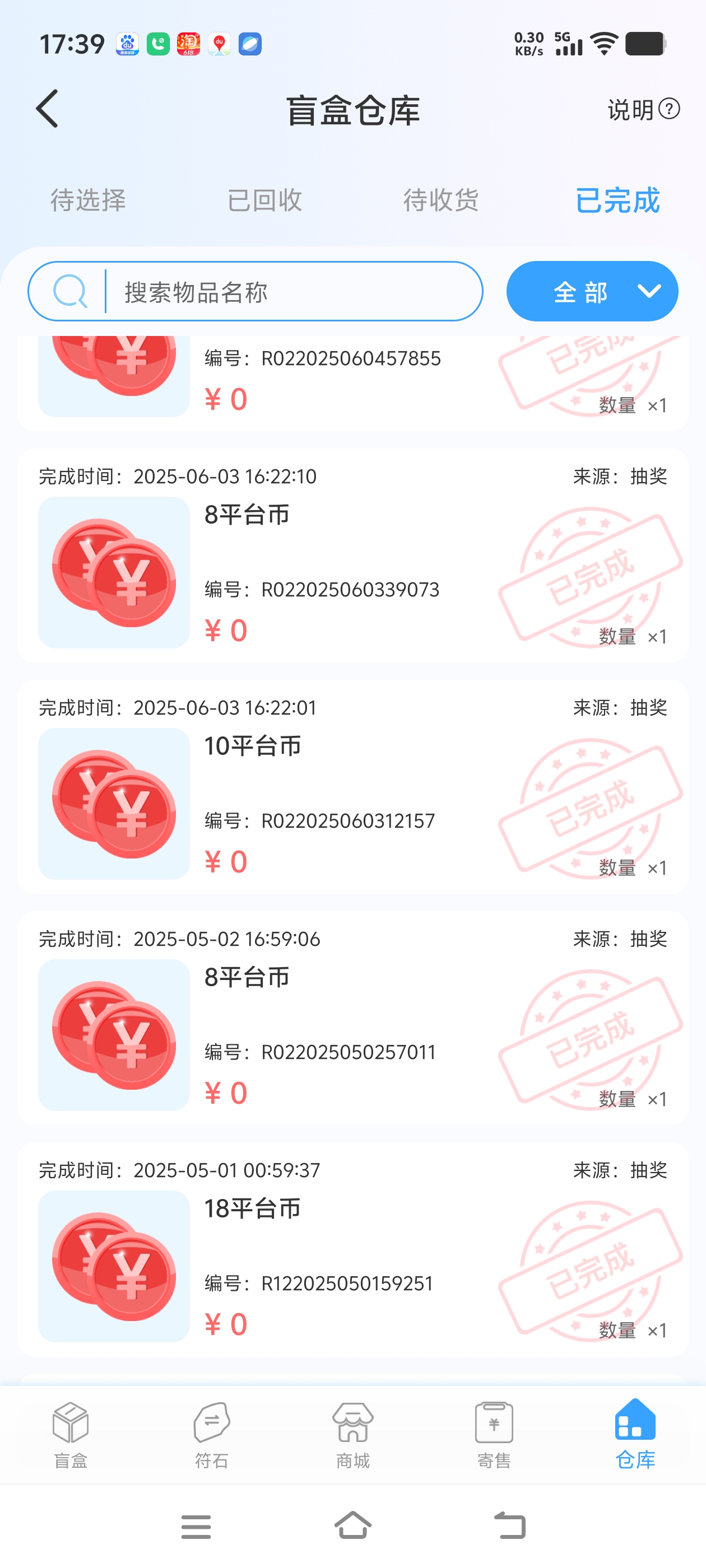Viewport: 706px width, 1568px height.
Task: Switch to the 待收货 tab
Action: (441, 200)
